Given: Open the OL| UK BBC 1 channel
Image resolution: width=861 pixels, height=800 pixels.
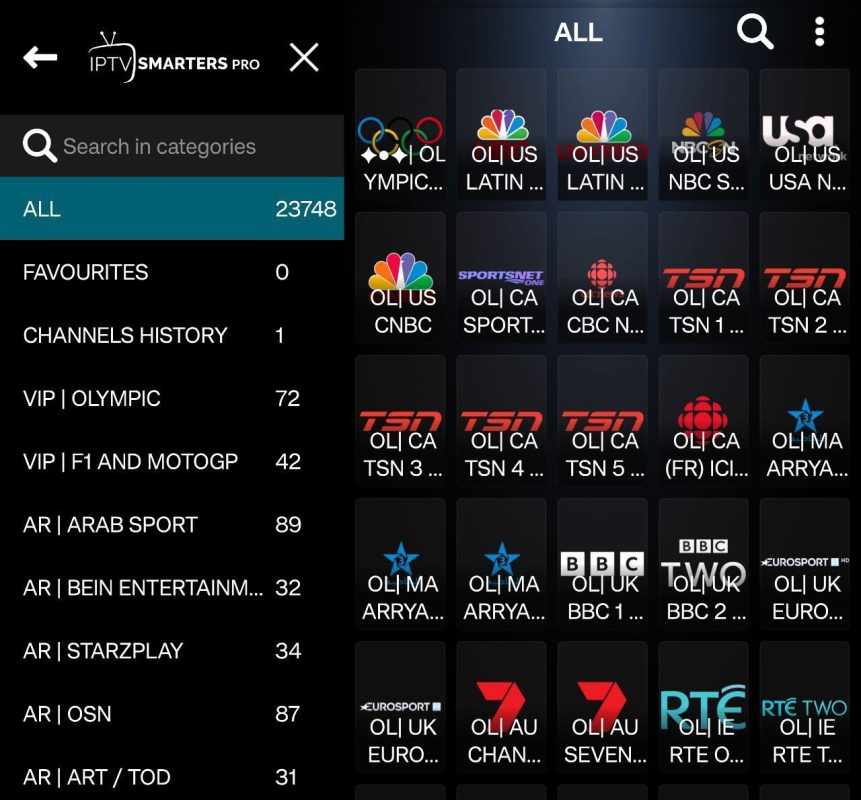Looking at the screenshot, I should pos(602,563).
